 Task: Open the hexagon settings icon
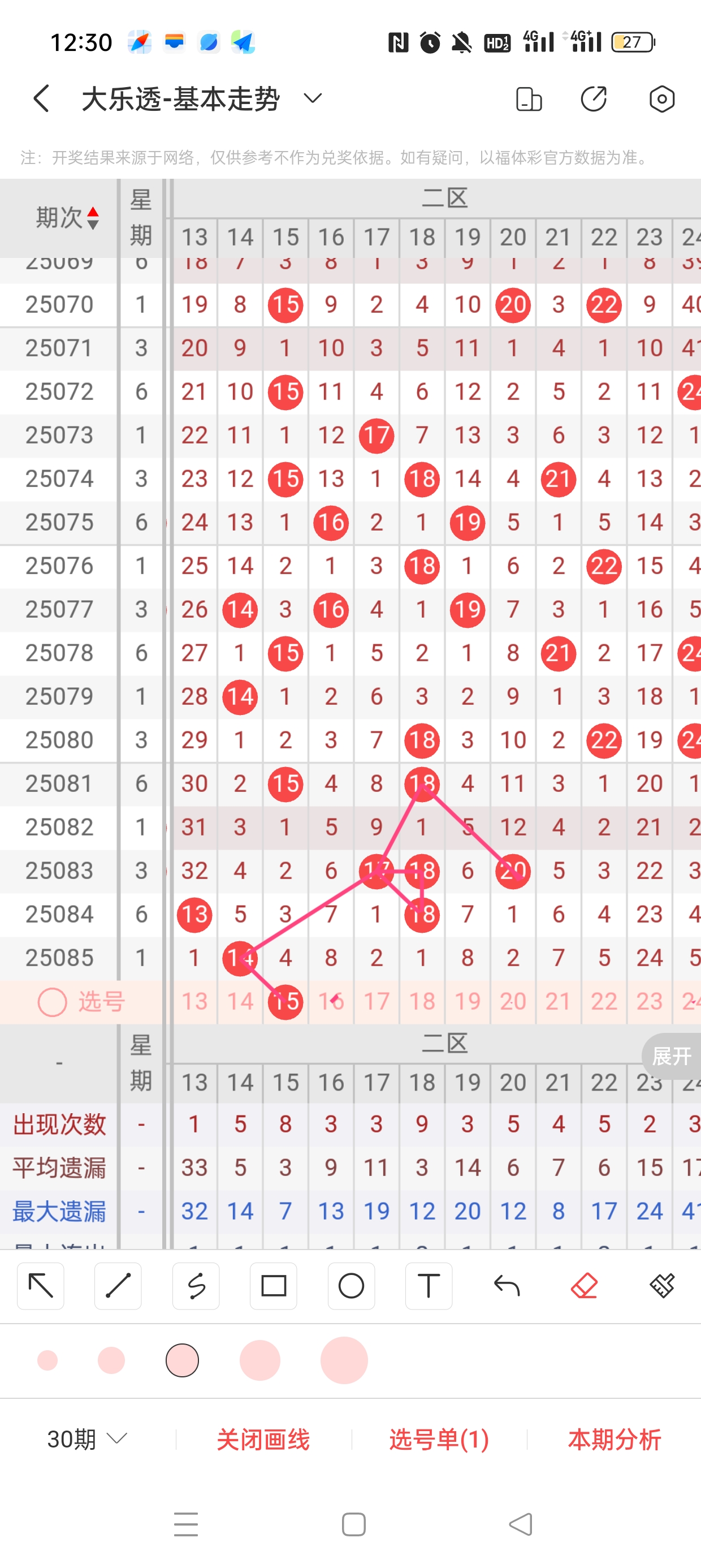tap(661, 98)
